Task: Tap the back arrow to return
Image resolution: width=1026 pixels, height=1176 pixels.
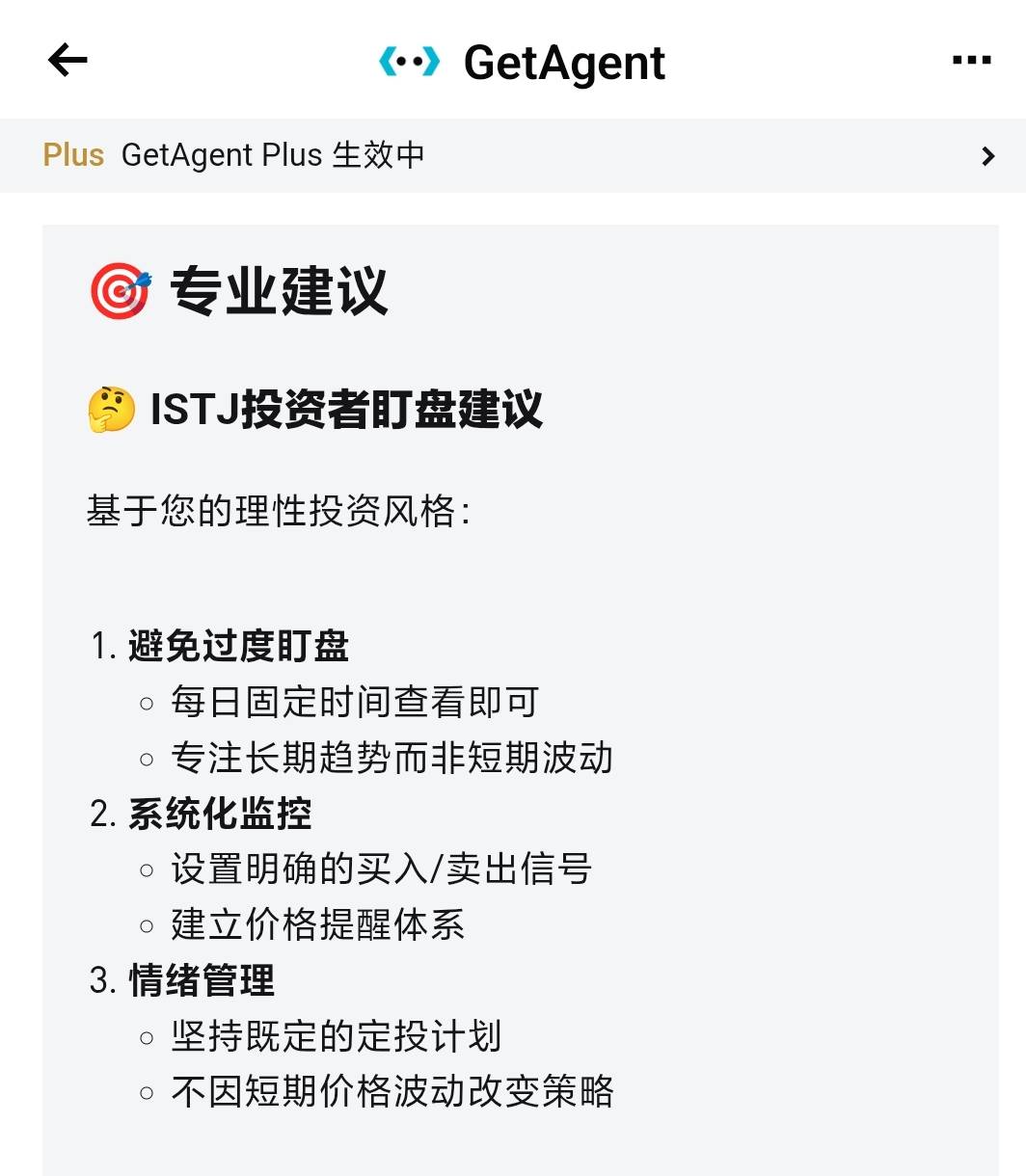Action: [67, 61]
